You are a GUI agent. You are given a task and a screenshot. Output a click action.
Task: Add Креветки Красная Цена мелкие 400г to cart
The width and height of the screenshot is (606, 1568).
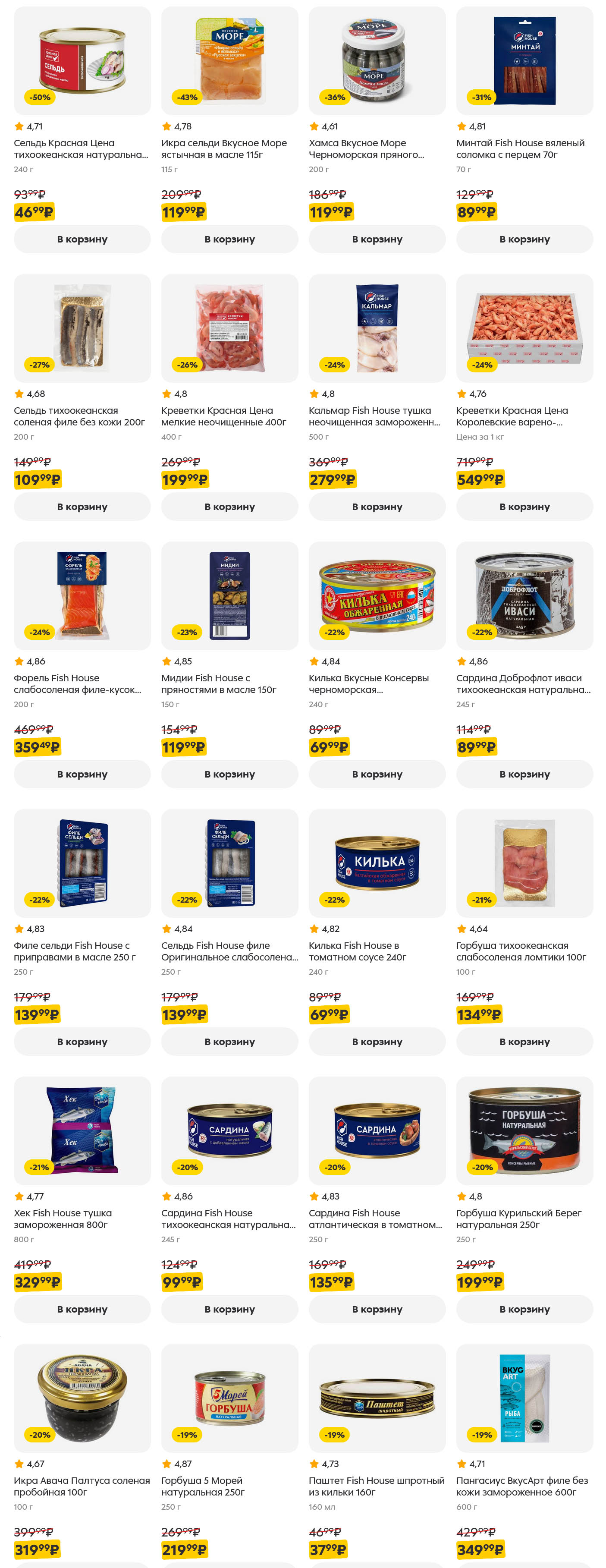tap(229, 507)
